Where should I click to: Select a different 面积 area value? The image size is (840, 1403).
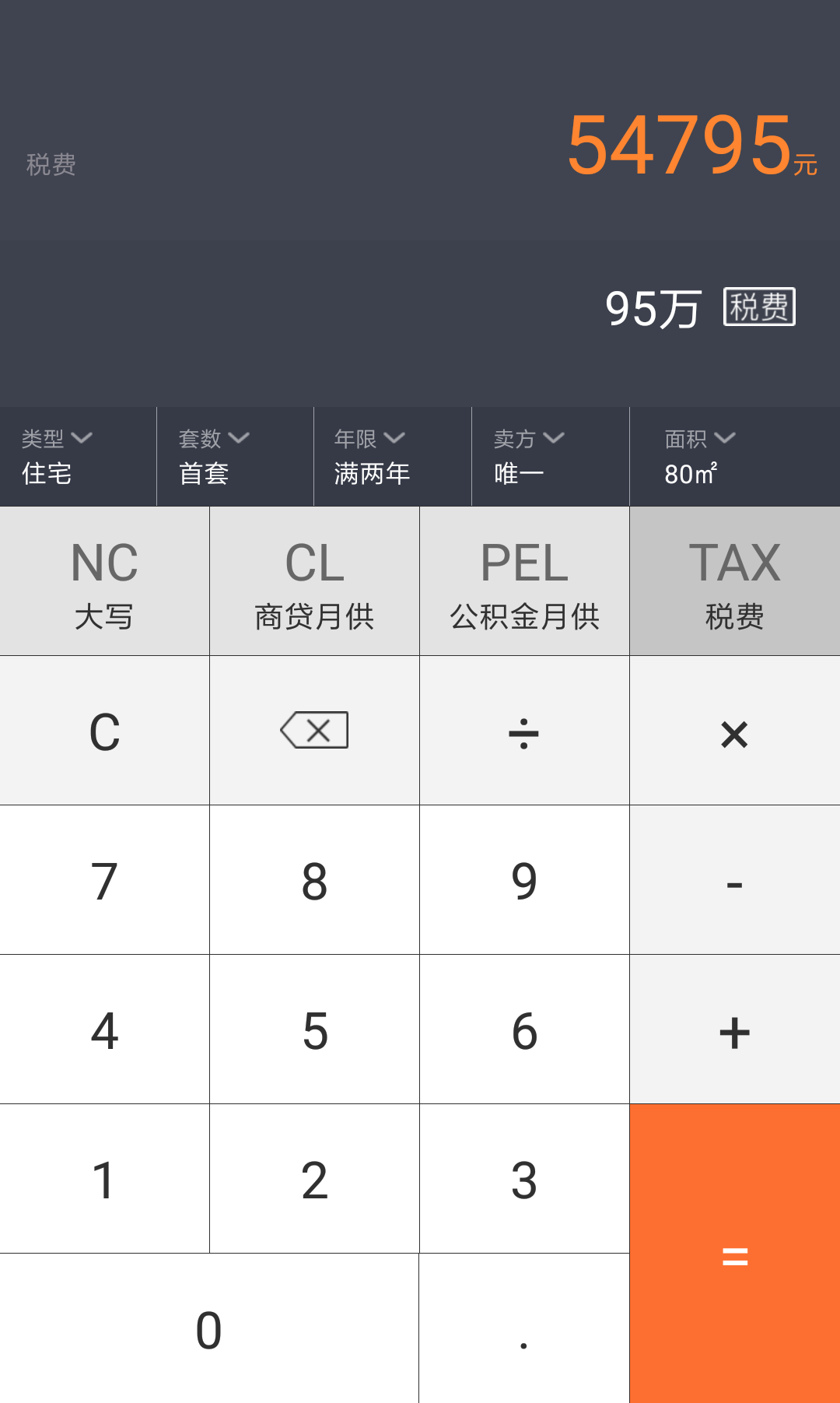coord(734,457)
